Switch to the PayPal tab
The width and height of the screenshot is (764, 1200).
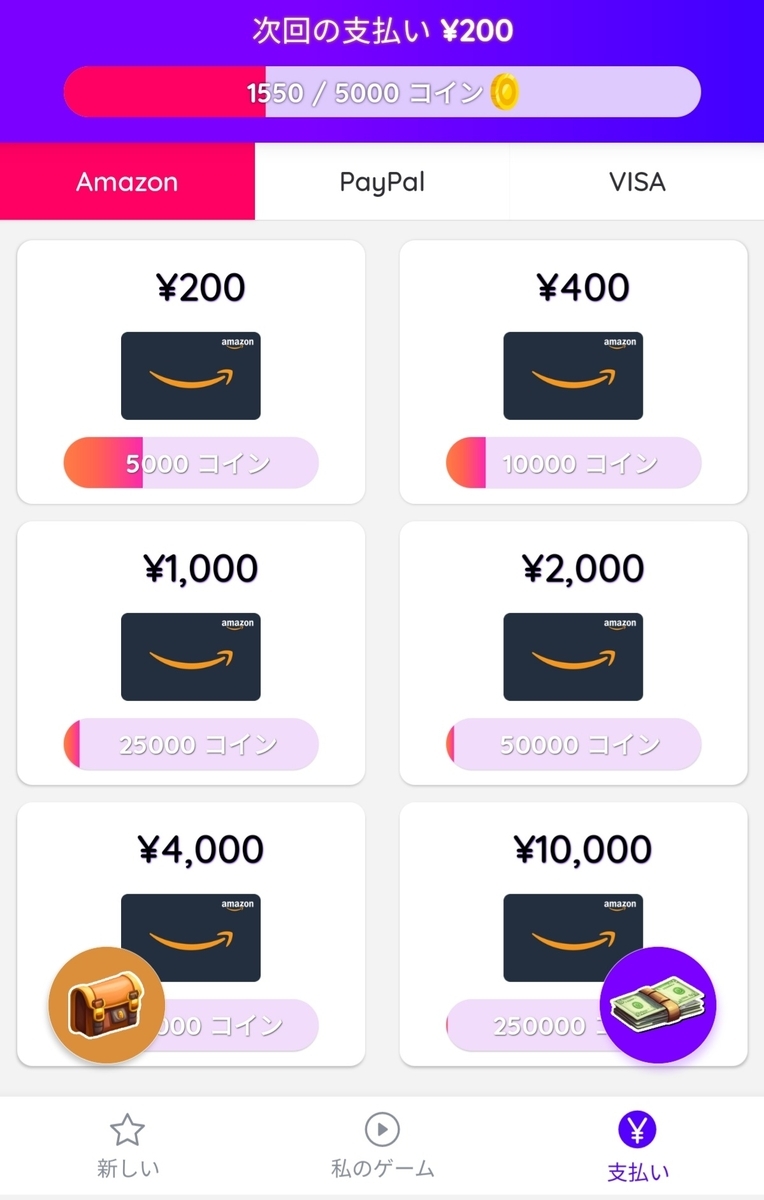(382, 182)
